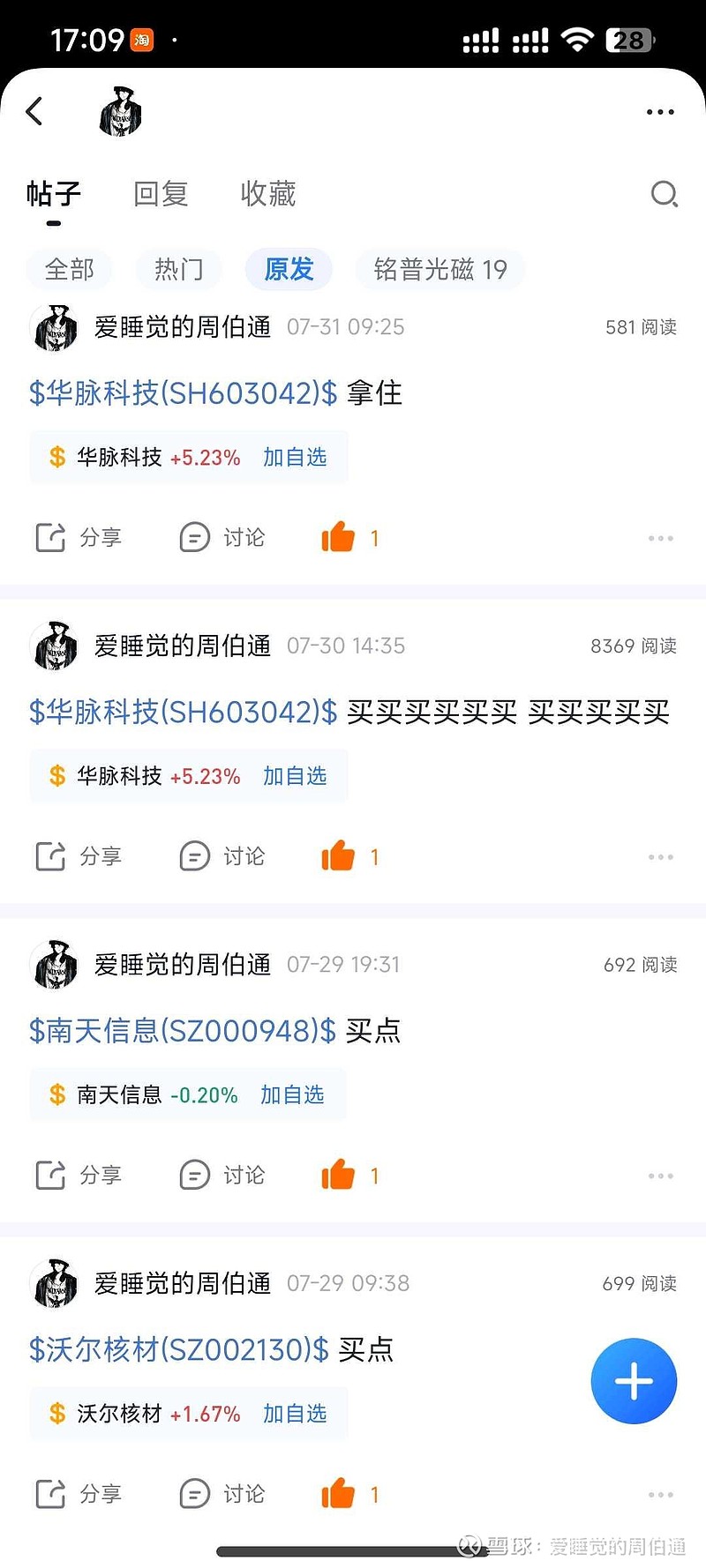706x1568 pixels.
Task: Open the three-dot menu at top right
Action: 660,112
